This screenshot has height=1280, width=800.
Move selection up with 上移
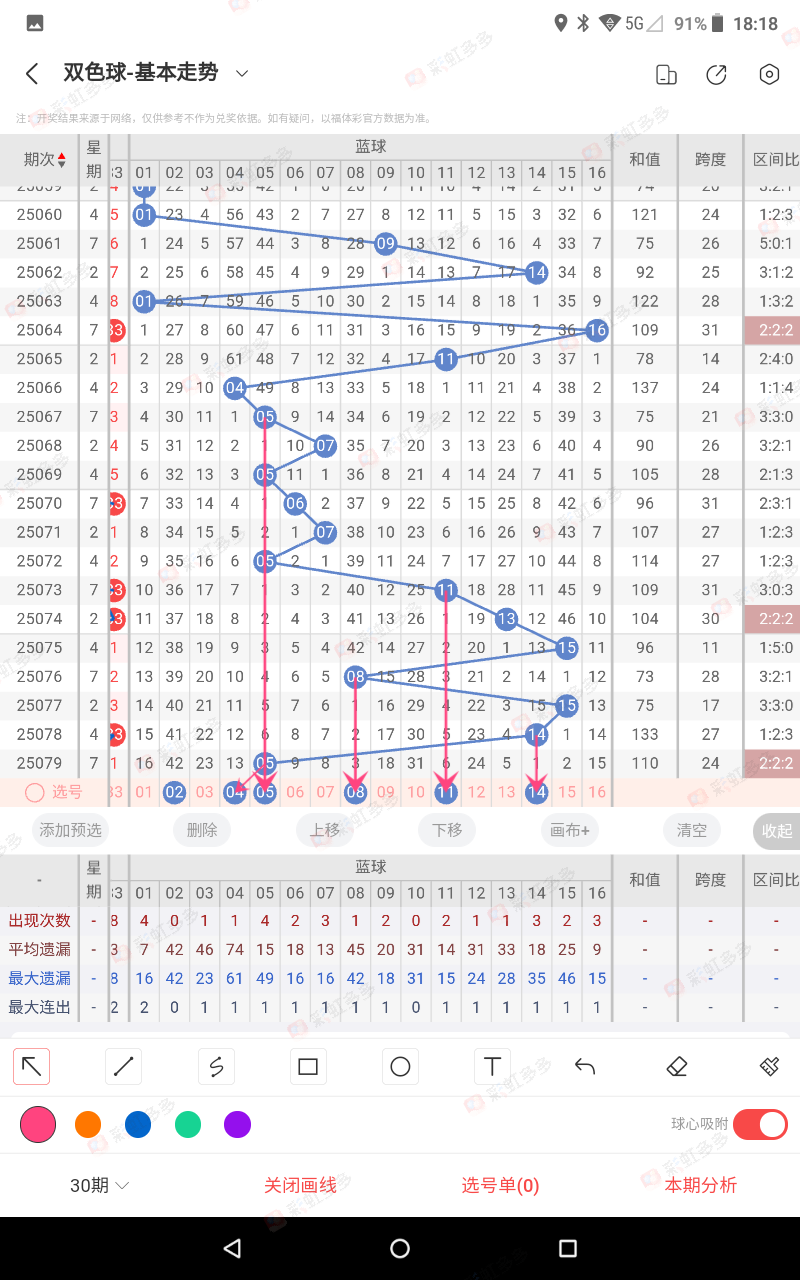[325, 830]
